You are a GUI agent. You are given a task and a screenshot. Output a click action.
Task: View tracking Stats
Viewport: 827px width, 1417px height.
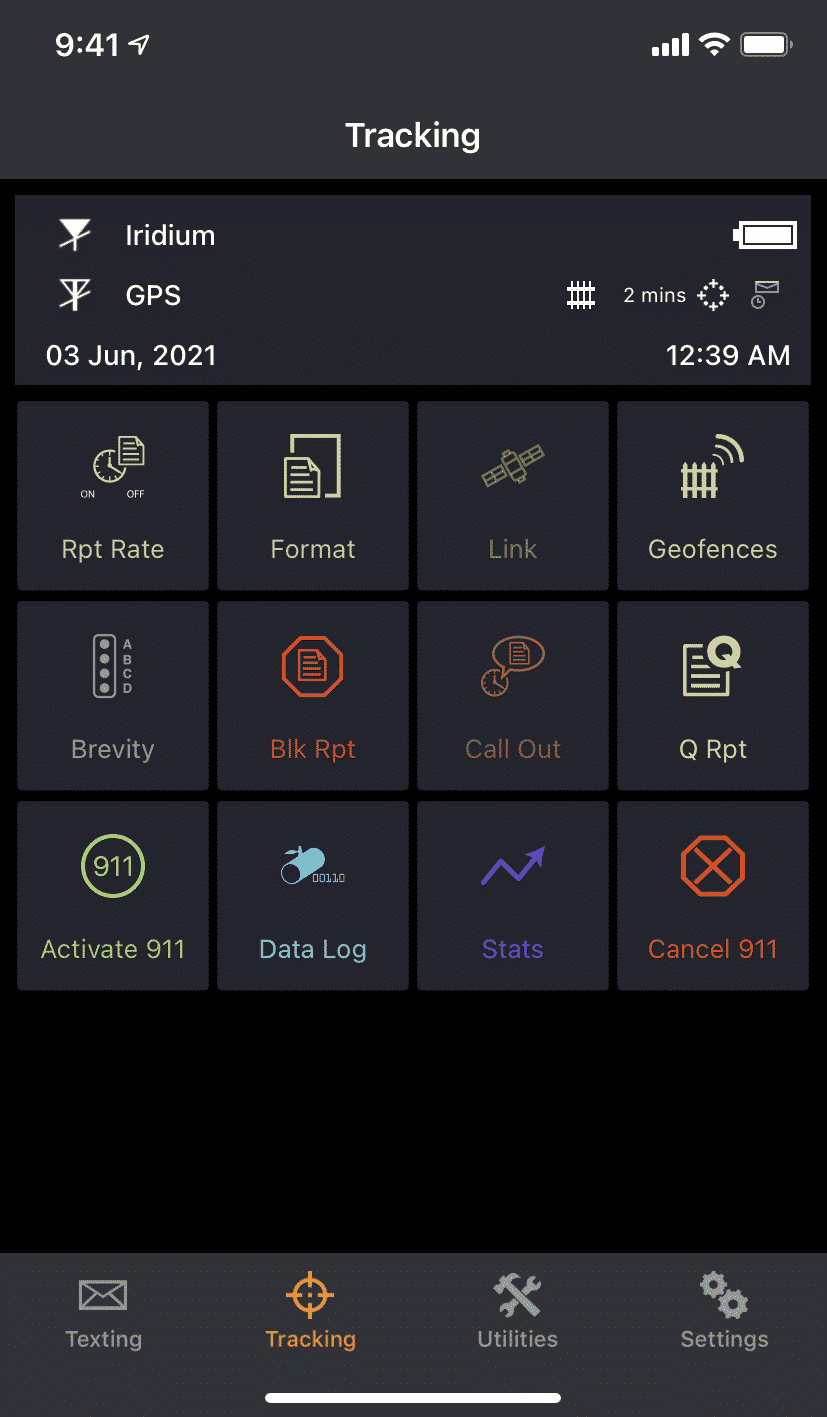[512, 895]
